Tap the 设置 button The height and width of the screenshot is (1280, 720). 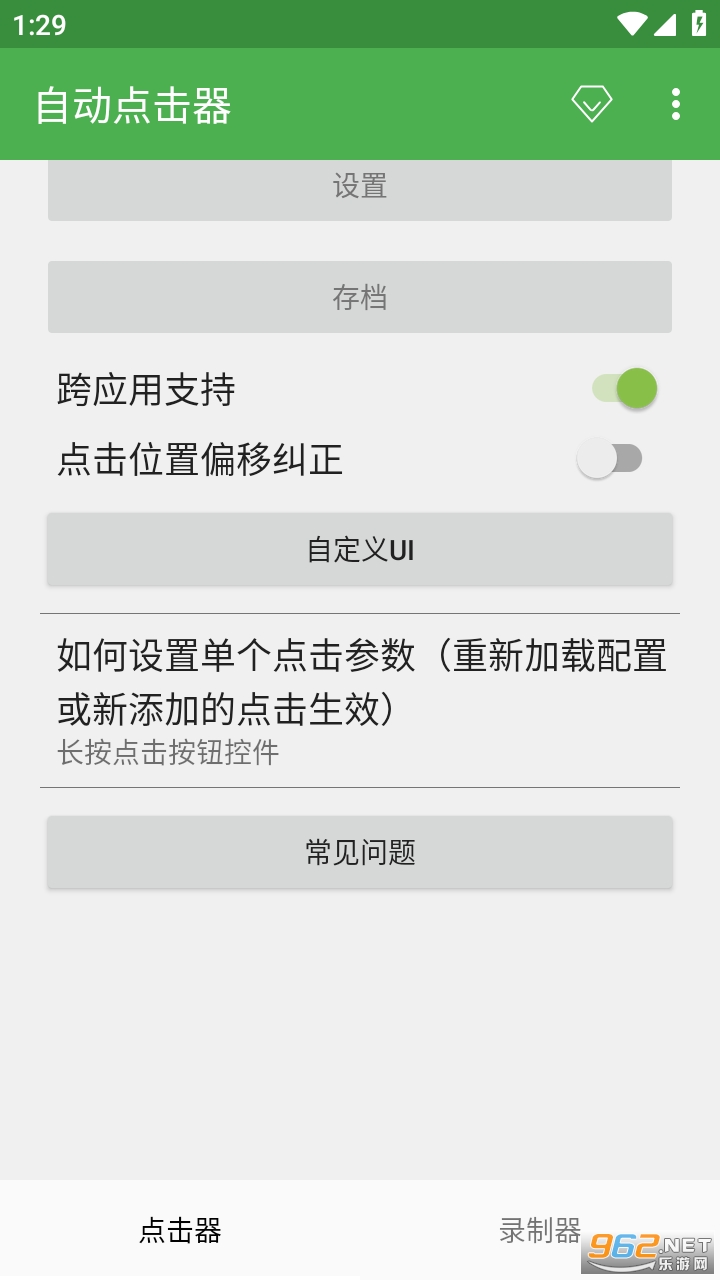click(x=360, y=187)
